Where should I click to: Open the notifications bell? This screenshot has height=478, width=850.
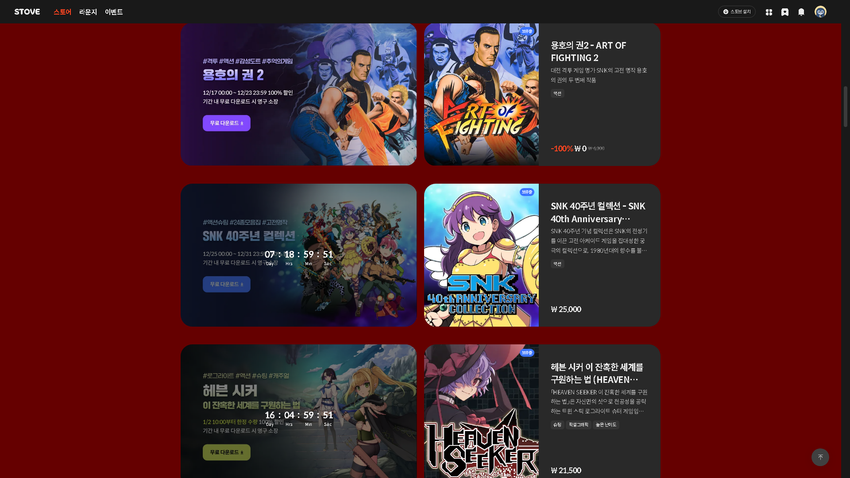click(801, 12)
